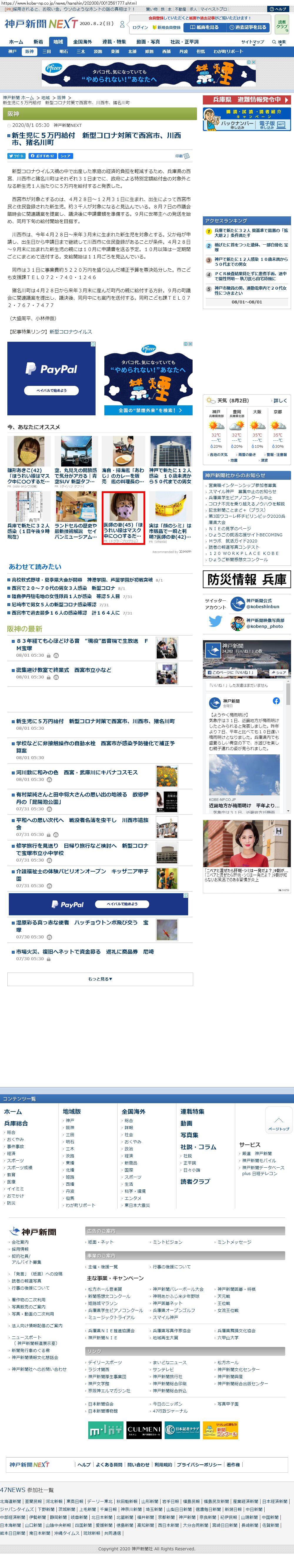Expand the list with もっと見る
Image resolution: width=294 pixels, height=1568 pixels.
(x=100, y=979)
